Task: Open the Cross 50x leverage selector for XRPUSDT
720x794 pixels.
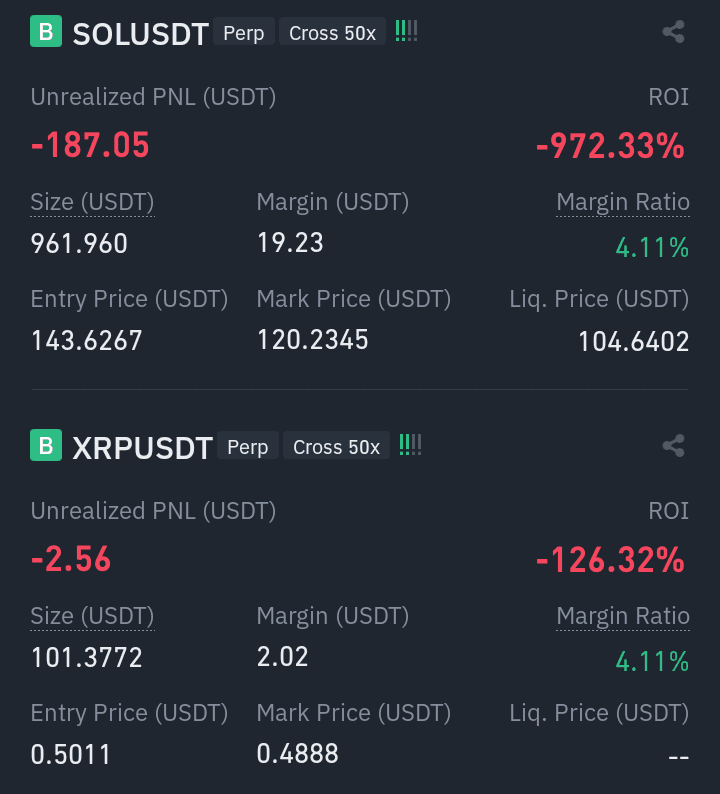Action: pos(336,446)
